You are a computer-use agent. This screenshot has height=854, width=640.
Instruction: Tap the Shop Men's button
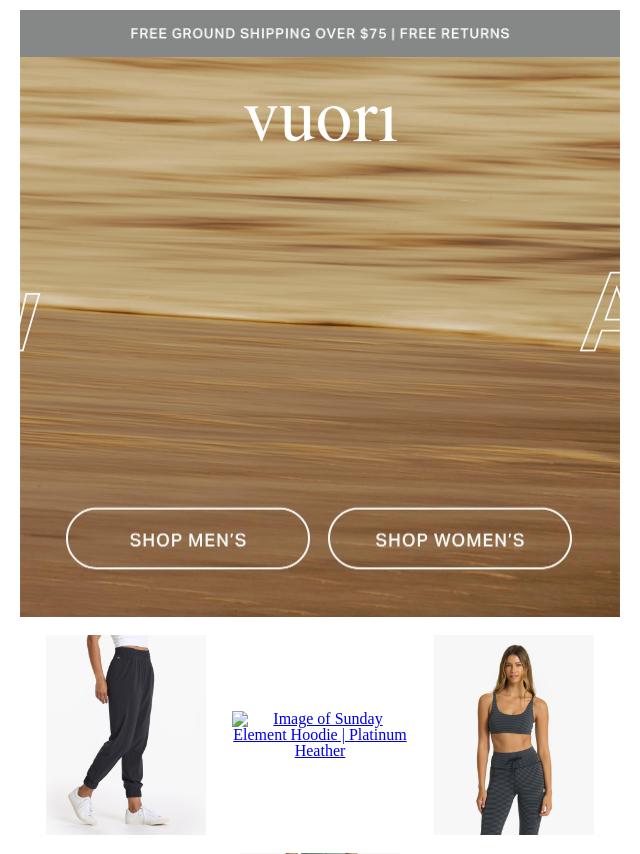click(188, 539)
